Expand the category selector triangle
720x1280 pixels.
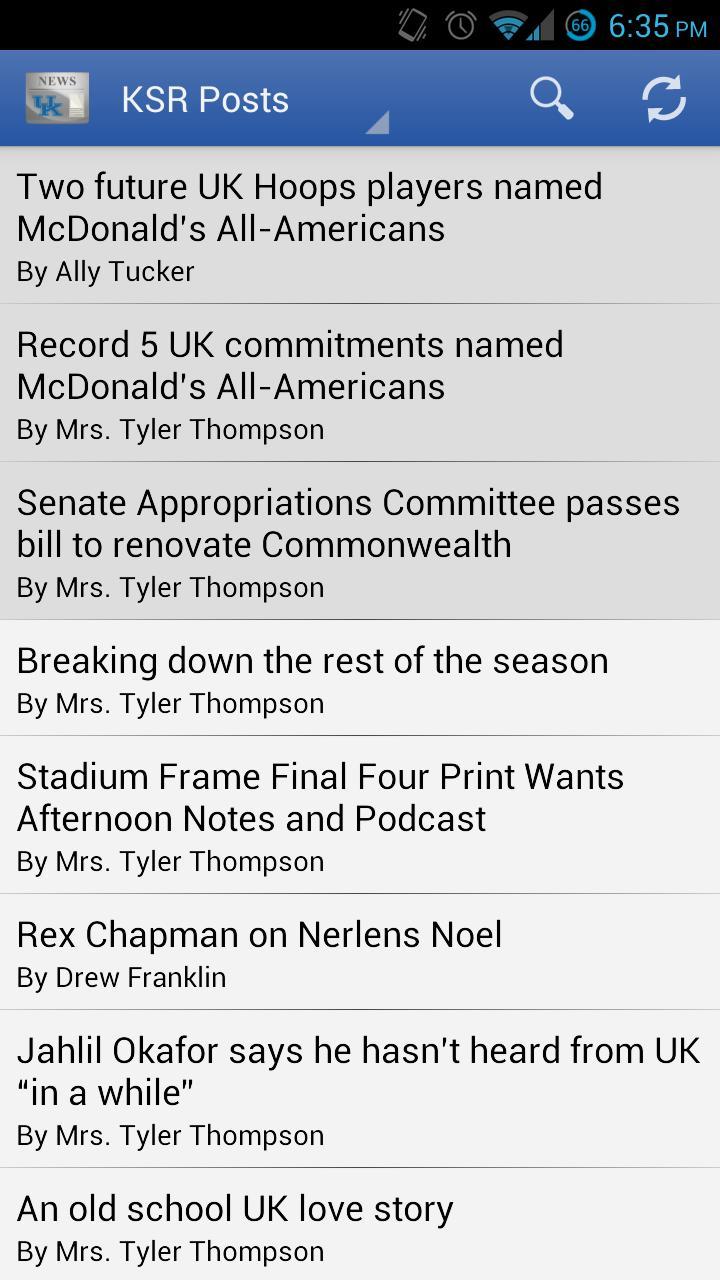coord(378,122)
